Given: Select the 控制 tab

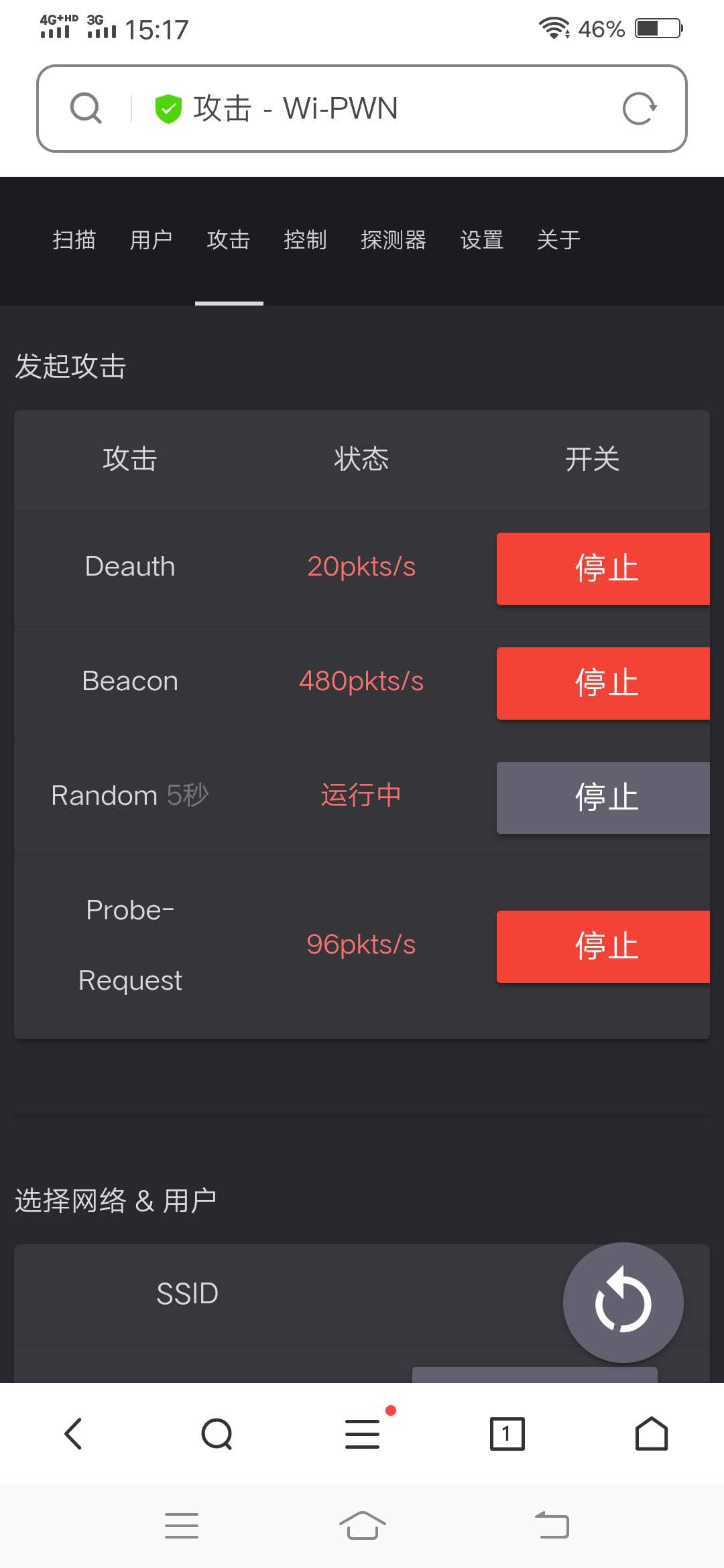Looking at the screenshot, I should tap(305, 240).
